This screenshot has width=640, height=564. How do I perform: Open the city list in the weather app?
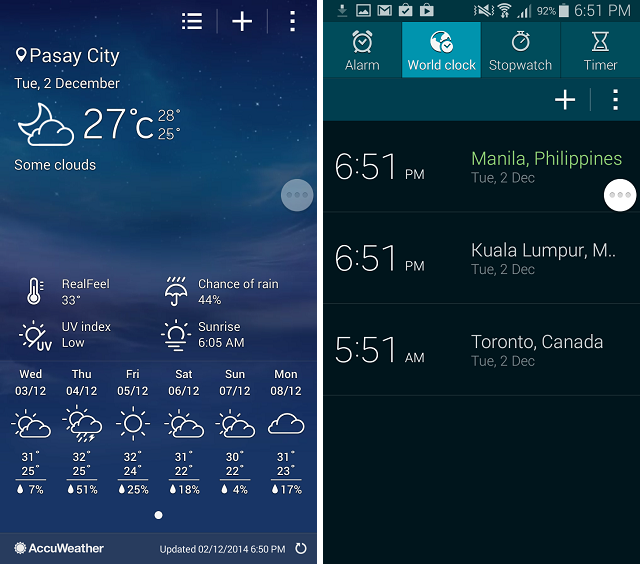tap(193, 21)
